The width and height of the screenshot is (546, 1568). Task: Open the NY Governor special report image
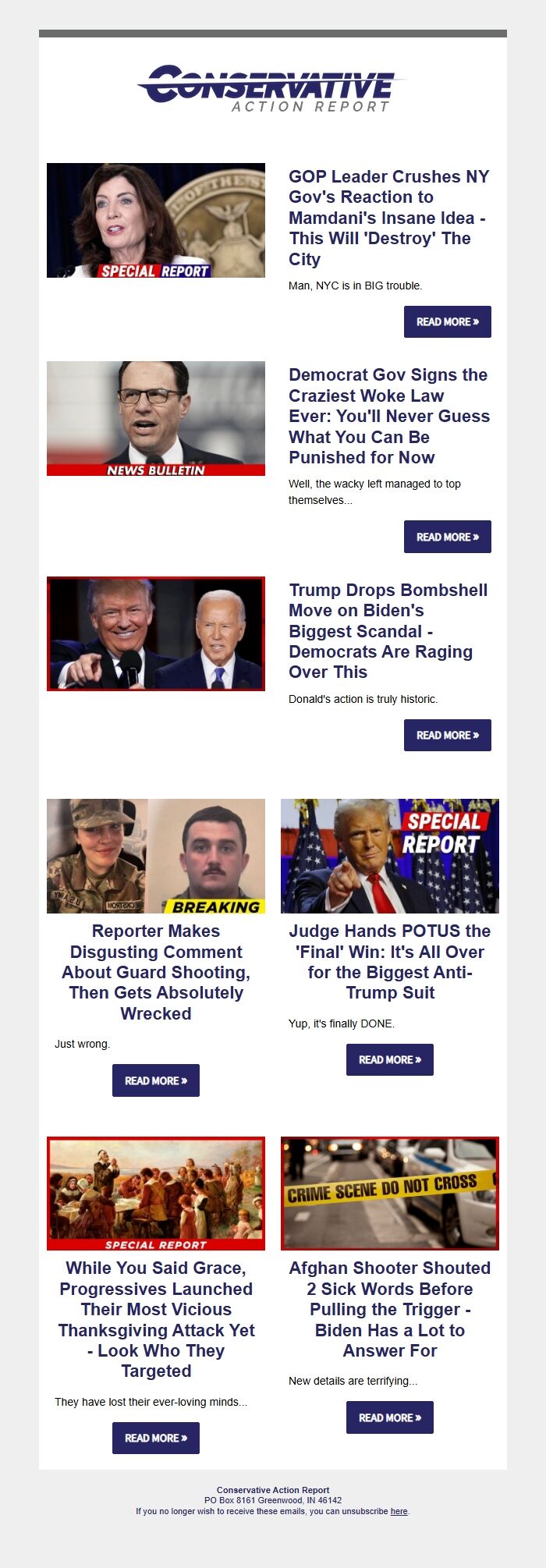(x=156, y=220)
